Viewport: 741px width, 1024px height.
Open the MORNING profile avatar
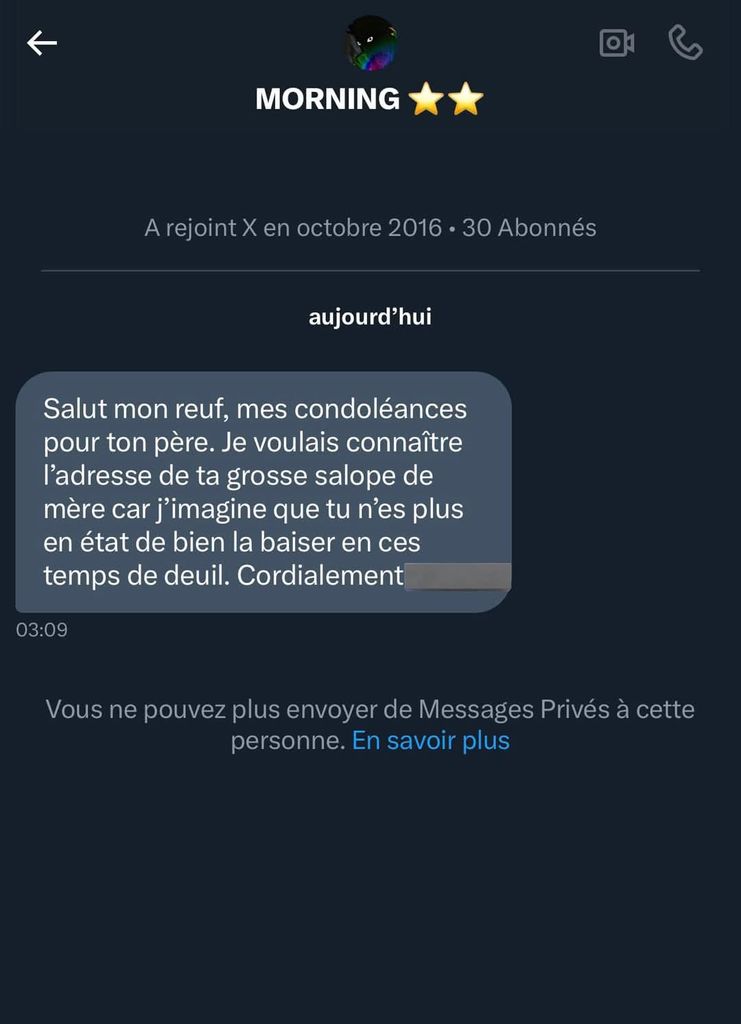(x=370, y=43)
